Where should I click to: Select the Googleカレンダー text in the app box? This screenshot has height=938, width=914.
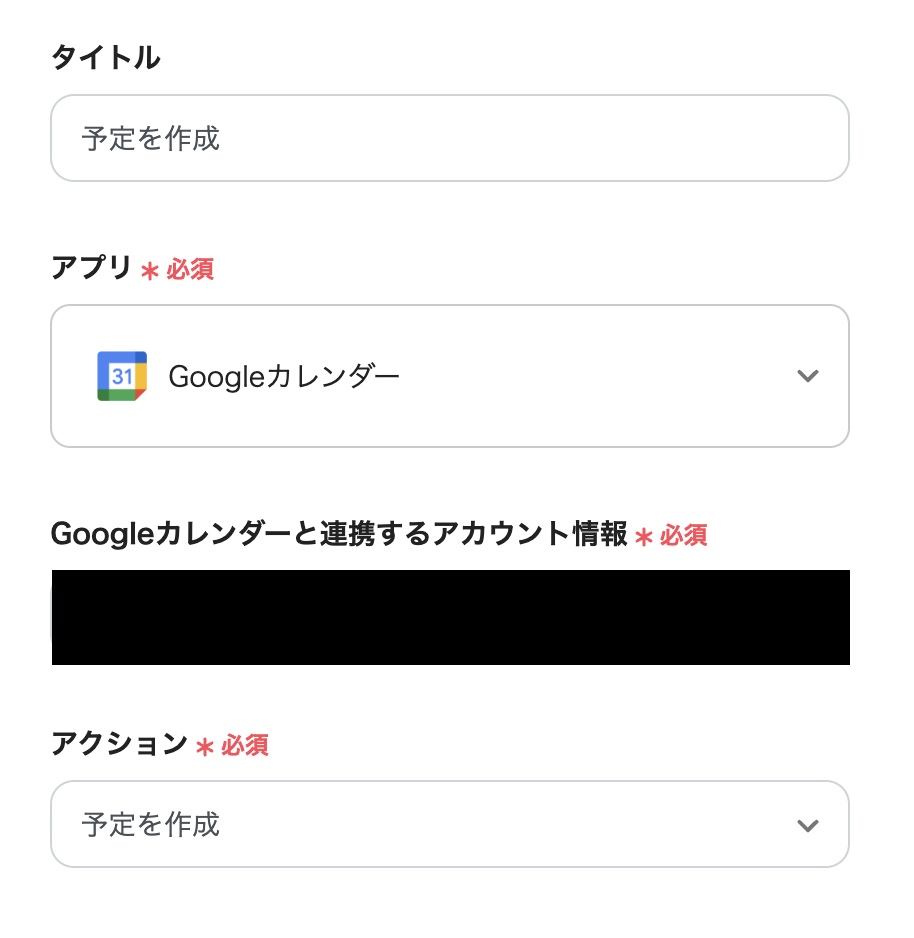285,374
